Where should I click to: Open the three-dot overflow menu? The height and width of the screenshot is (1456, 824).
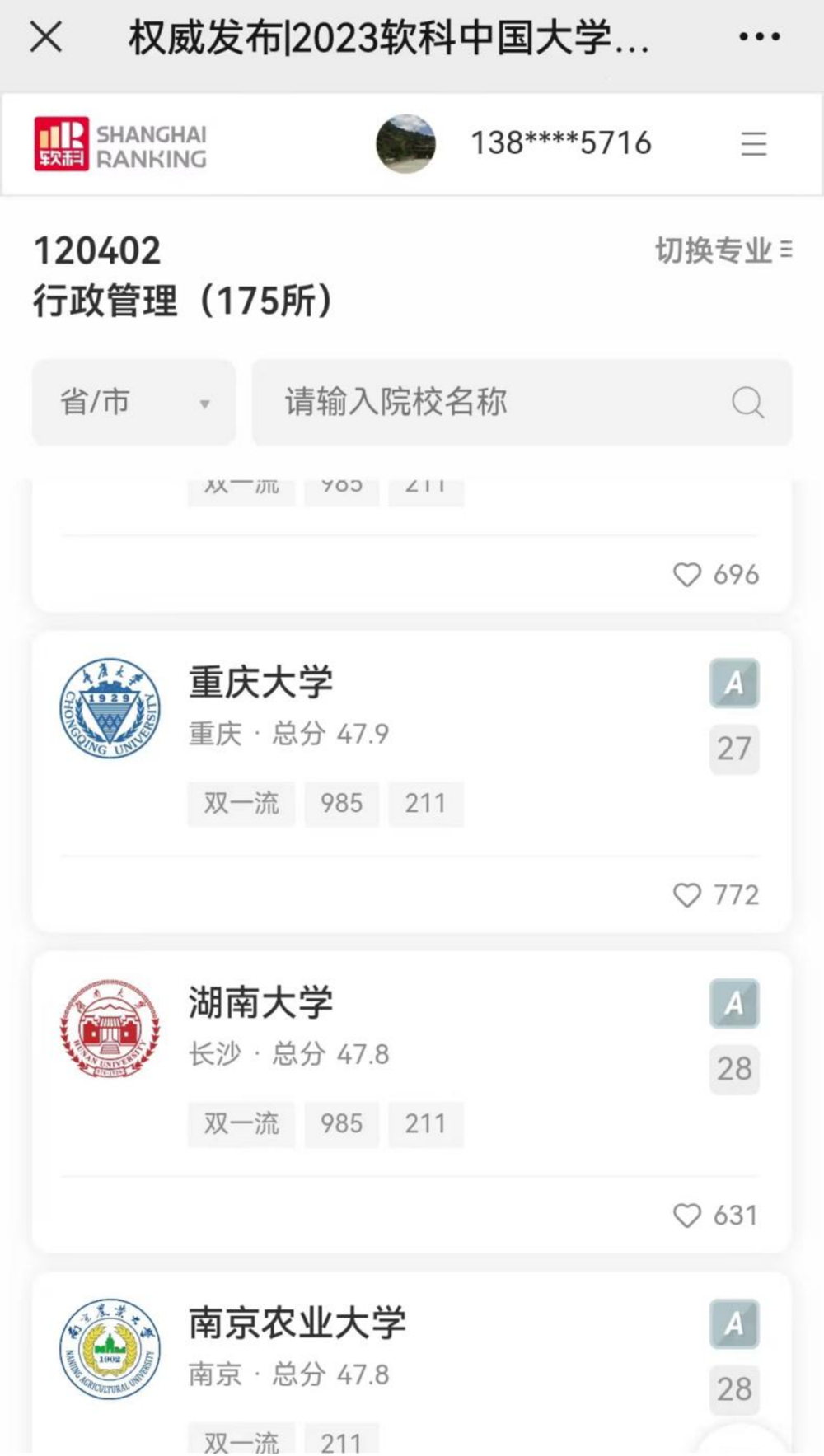[x=759, y=37]
